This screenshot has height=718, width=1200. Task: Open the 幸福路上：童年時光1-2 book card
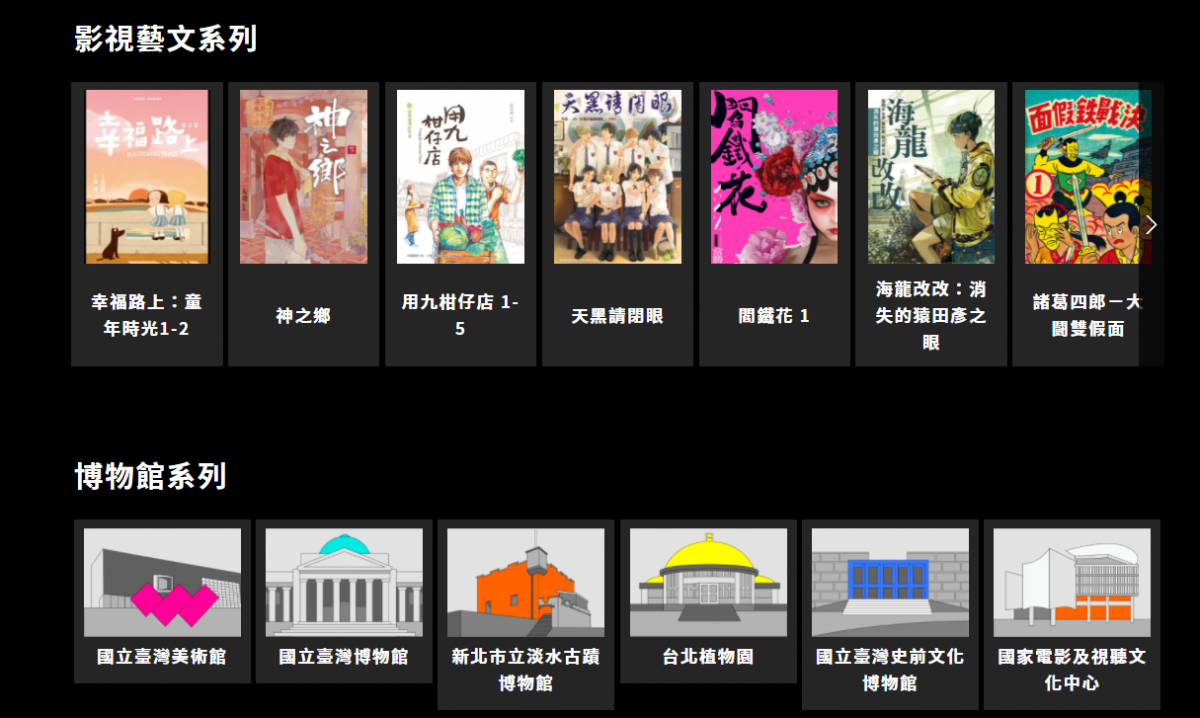pos(147,224)
